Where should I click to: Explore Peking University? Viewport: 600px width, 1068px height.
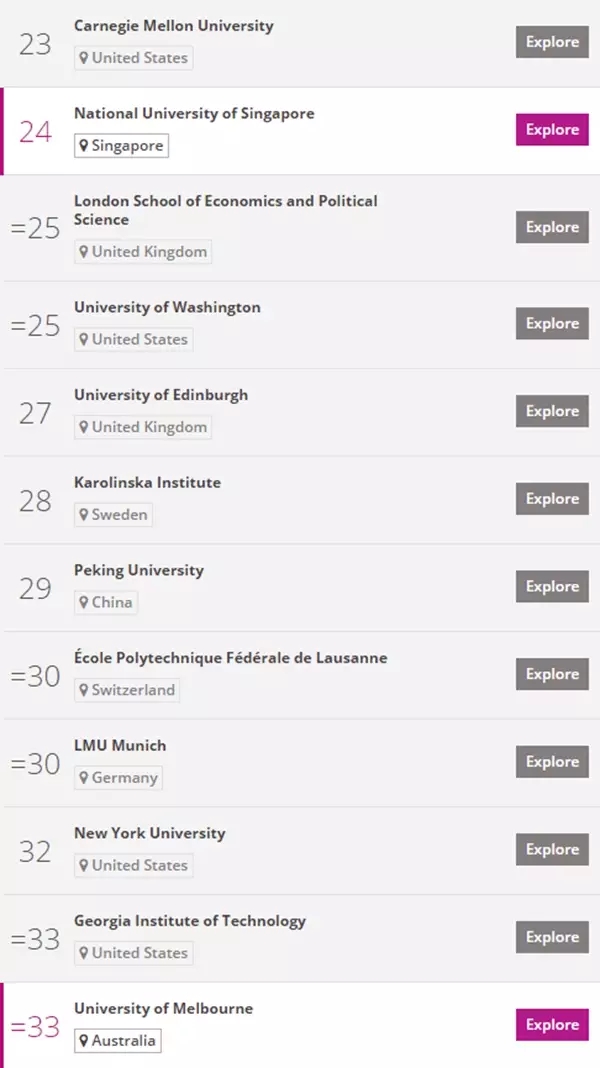tap(552, 586)
